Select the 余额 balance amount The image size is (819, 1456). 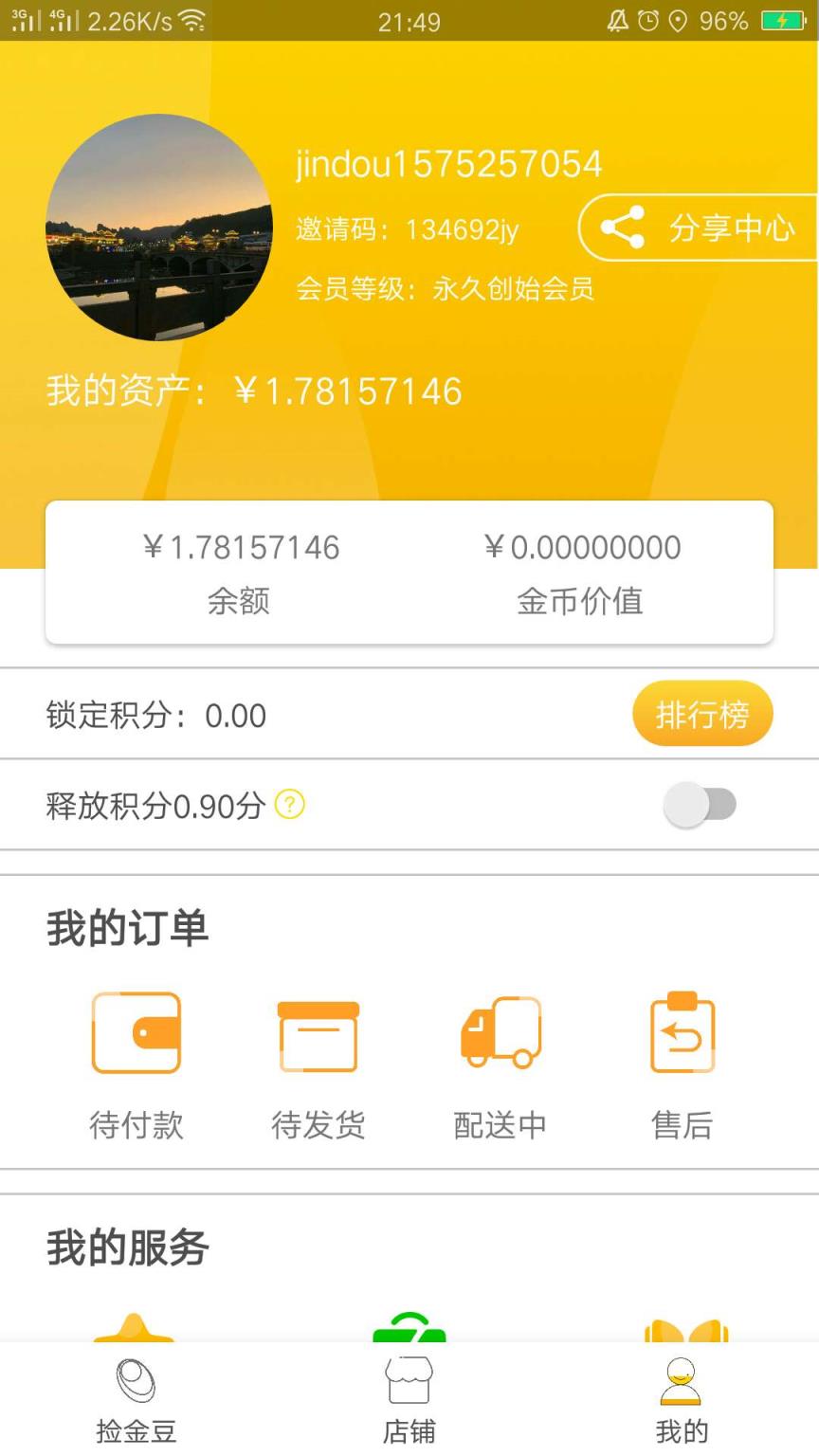click(240, 547)
